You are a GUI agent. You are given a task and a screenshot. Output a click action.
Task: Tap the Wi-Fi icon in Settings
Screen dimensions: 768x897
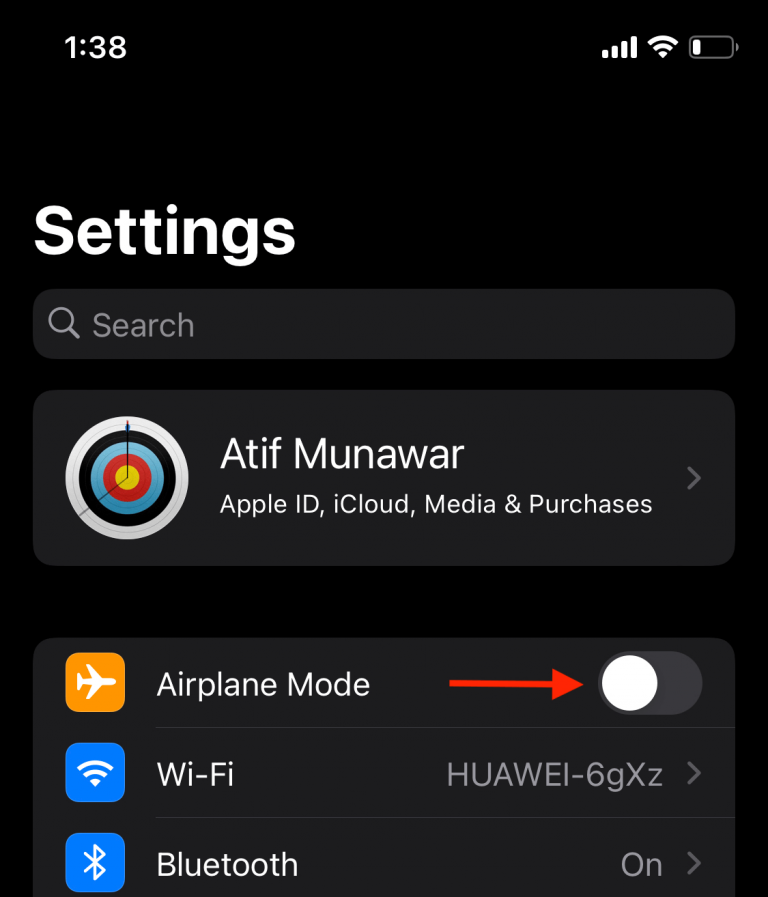95,773
